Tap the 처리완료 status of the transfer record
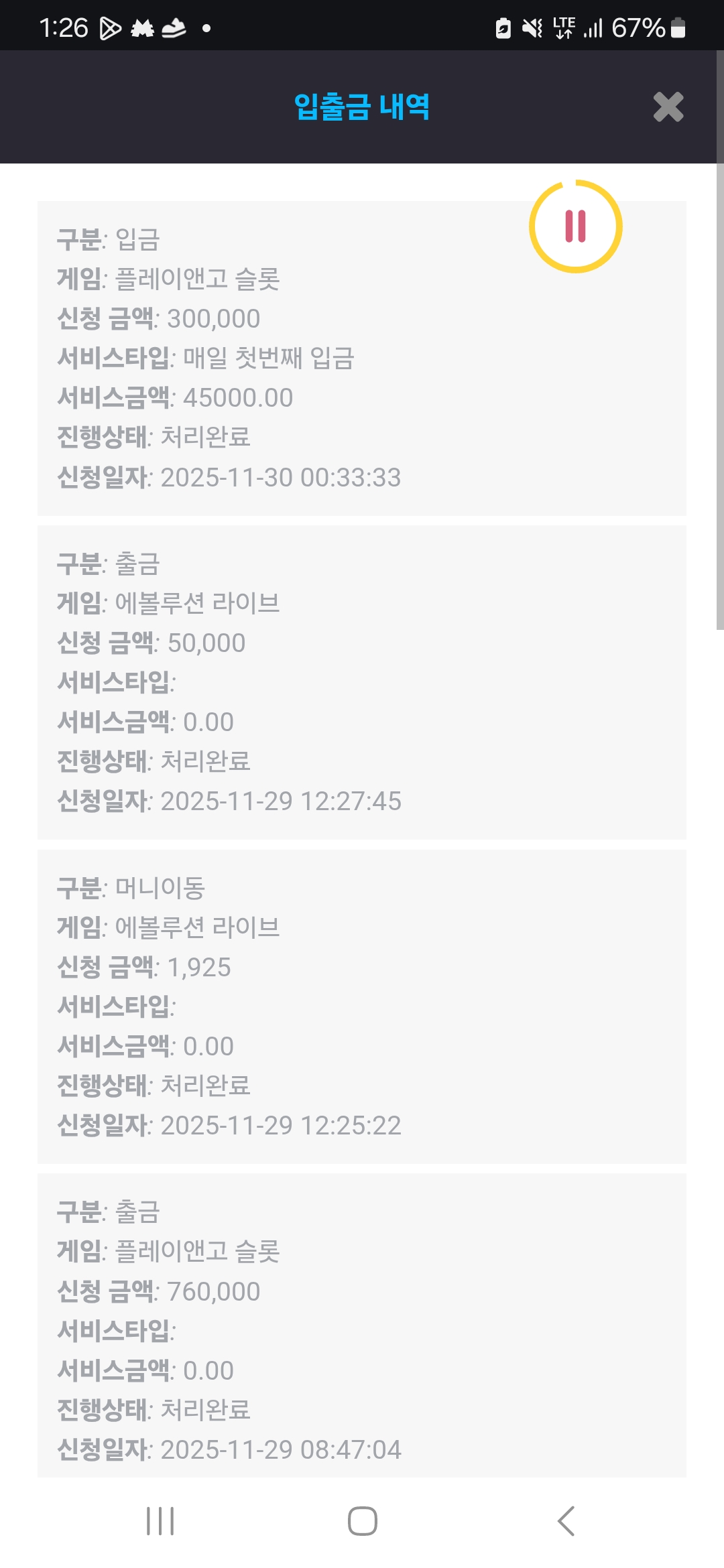The width and height of the screenshot is (724, 1568). pos(205,1086)
